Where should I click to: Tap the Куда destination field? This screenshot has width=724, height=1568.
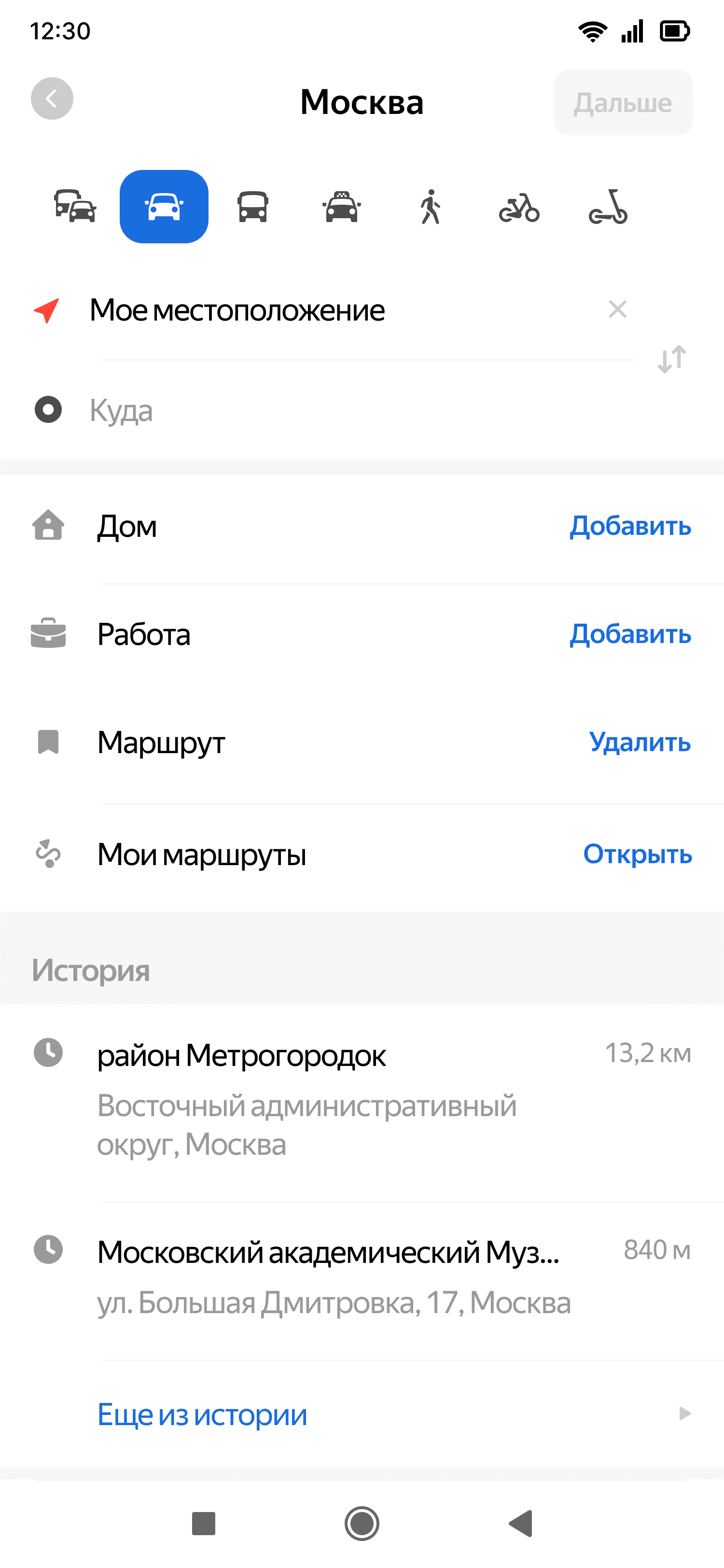tap(341, 410)
